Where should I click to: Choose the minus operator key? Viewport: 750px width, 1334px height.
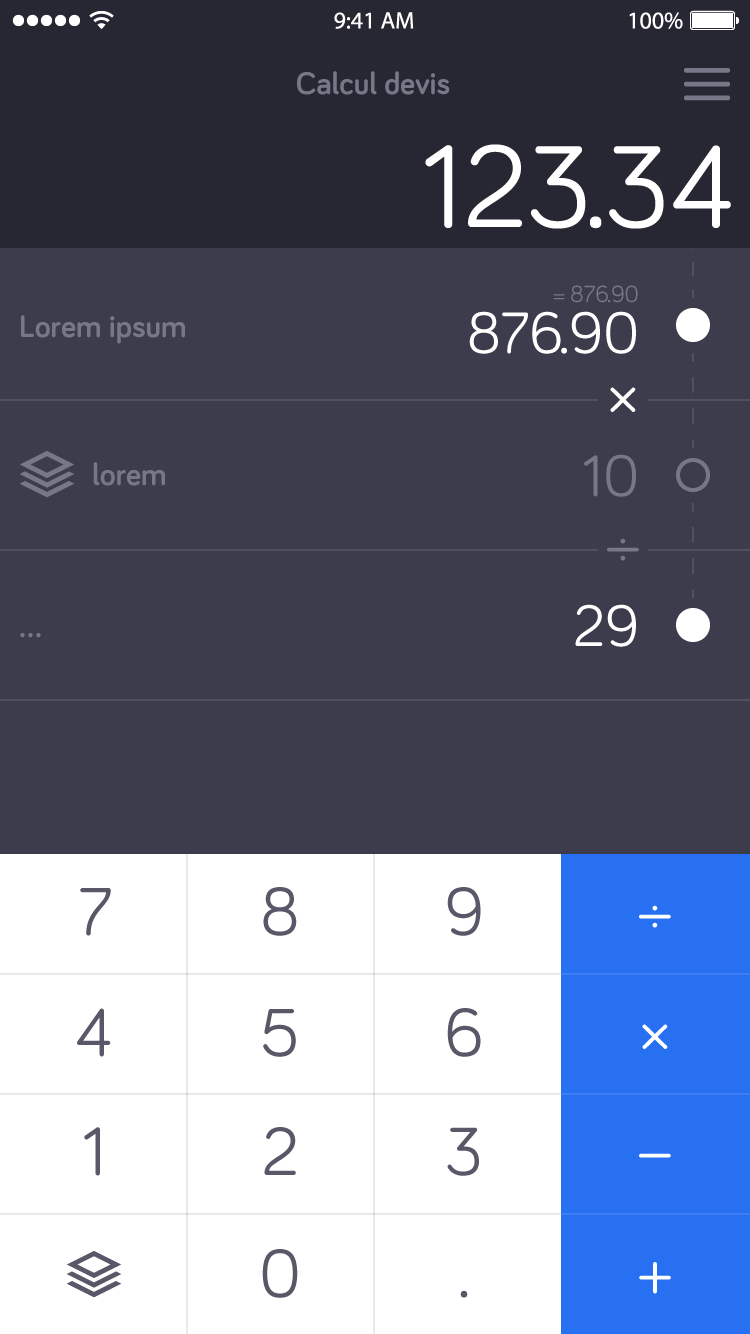coord(655,1154)
